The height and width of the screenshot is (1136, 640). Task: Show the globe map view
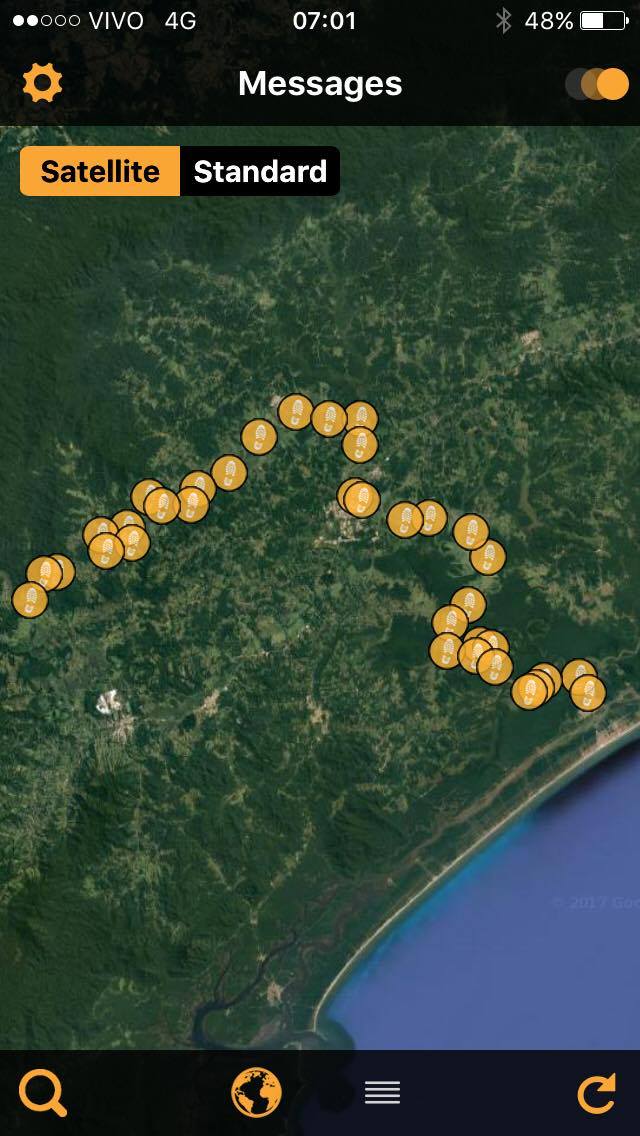click(x=257, y=1092)
